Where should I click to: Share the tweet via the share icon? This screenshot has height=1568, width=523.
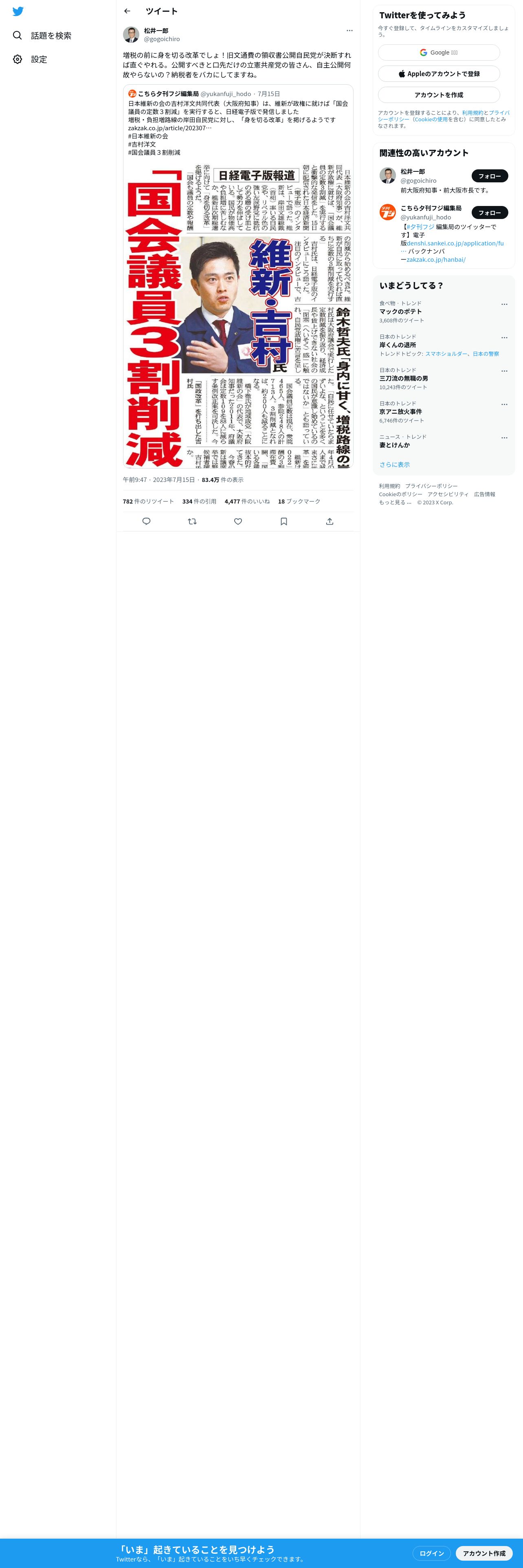330,521
